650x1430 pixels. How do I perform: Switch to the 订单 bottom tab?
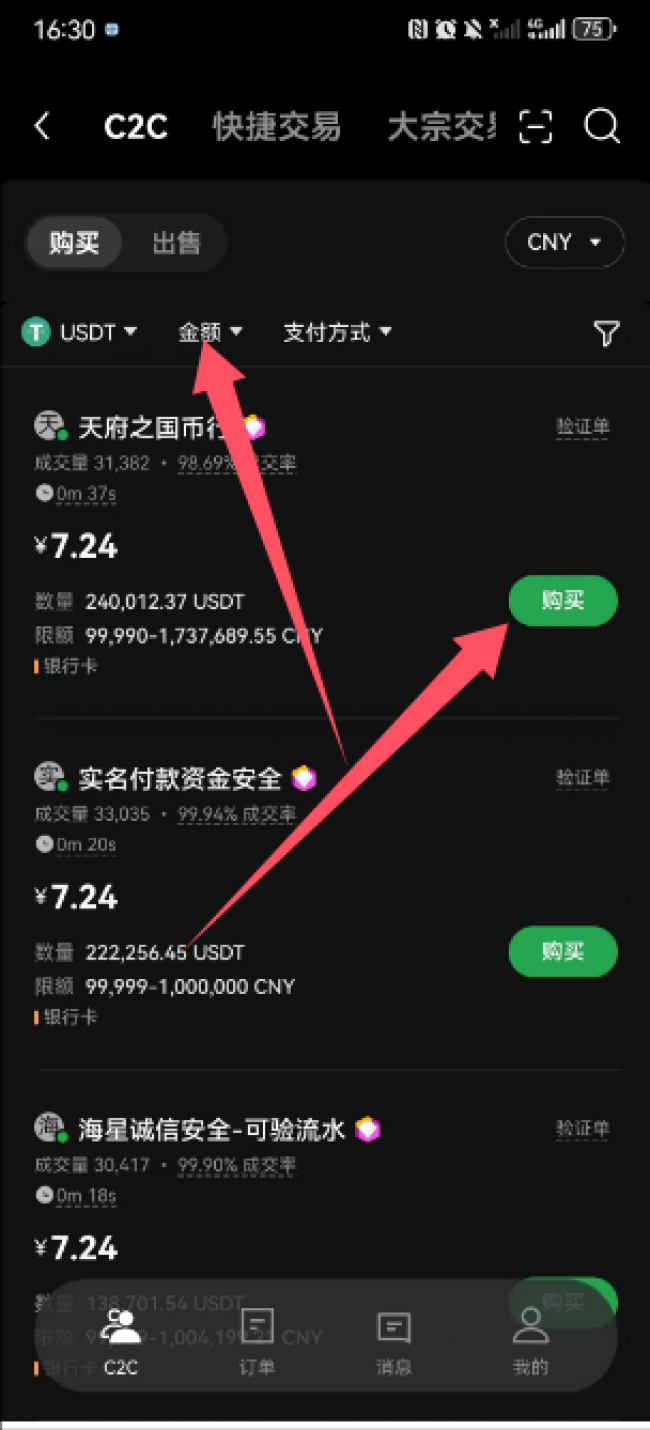258,1341
